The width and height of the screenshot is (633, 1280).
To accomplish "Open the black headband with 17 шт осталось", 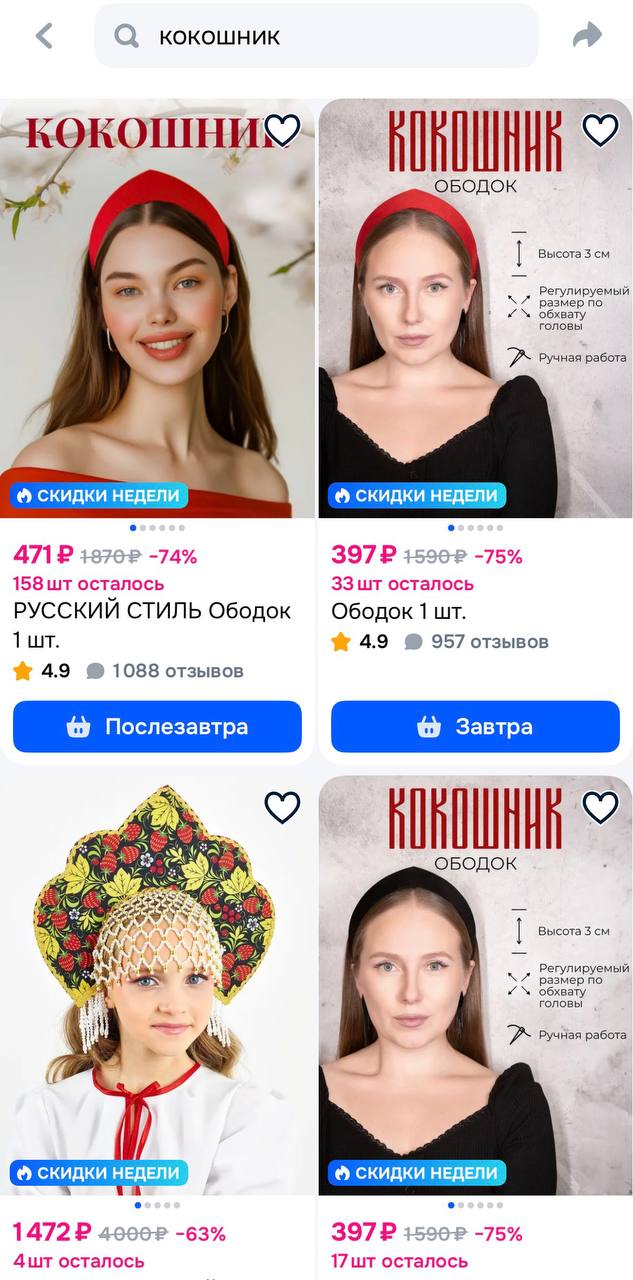I will pos(475,990).
